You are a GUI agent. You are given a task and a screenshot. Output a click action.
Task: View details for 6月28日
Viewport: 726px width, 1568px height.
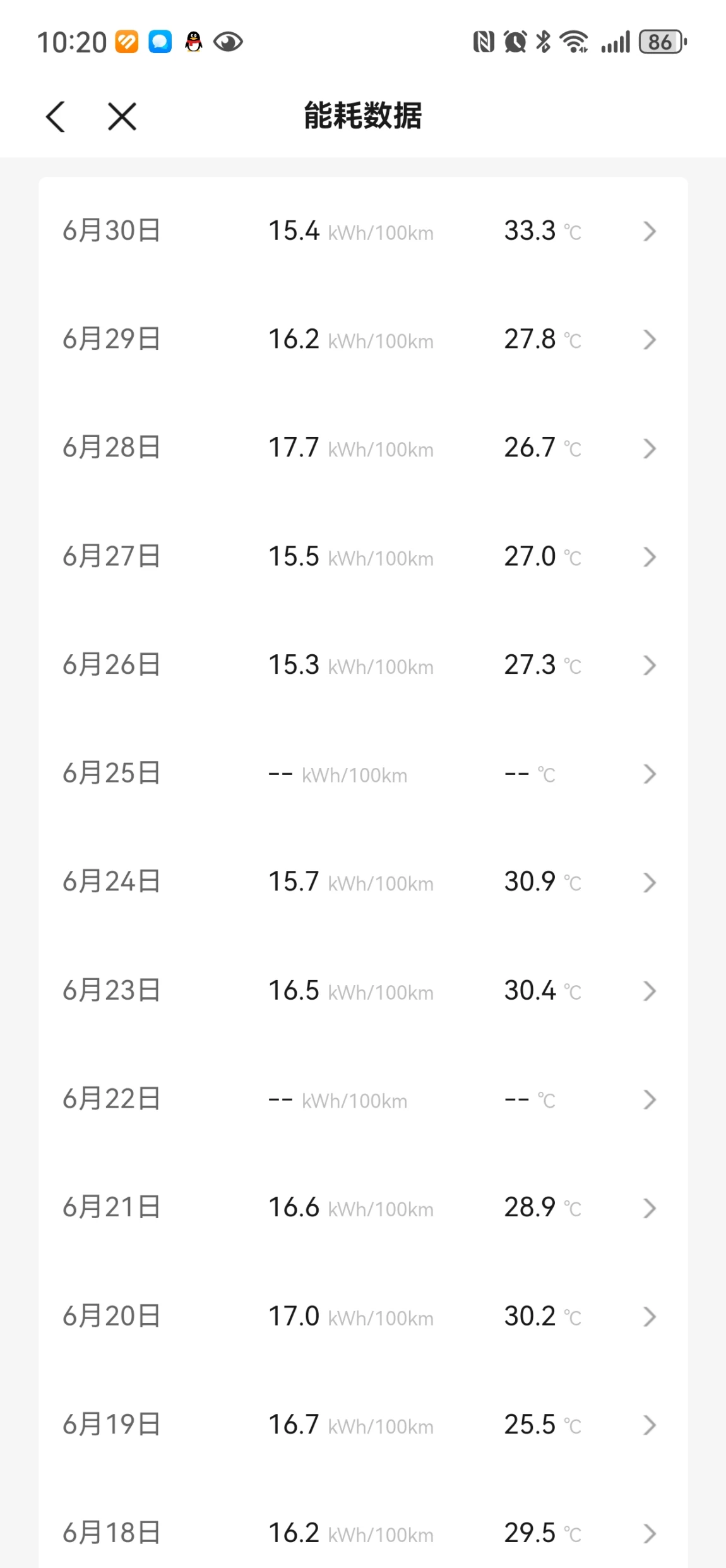pyautogui.click(x=363, y=448)
